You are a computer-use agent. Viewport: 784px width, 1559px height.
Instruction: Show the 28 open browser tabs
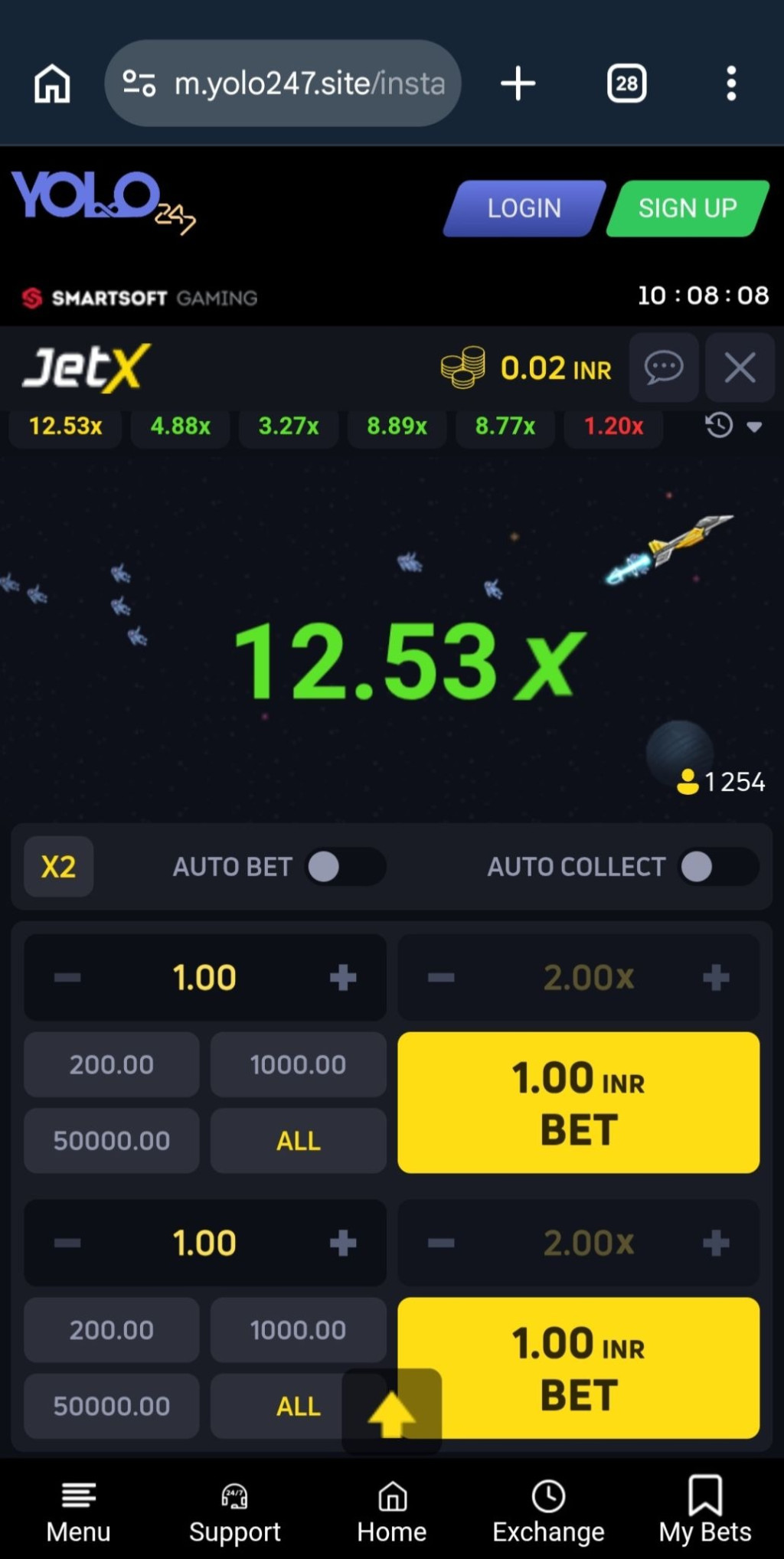pyautogui.click(x=626, y=83)
